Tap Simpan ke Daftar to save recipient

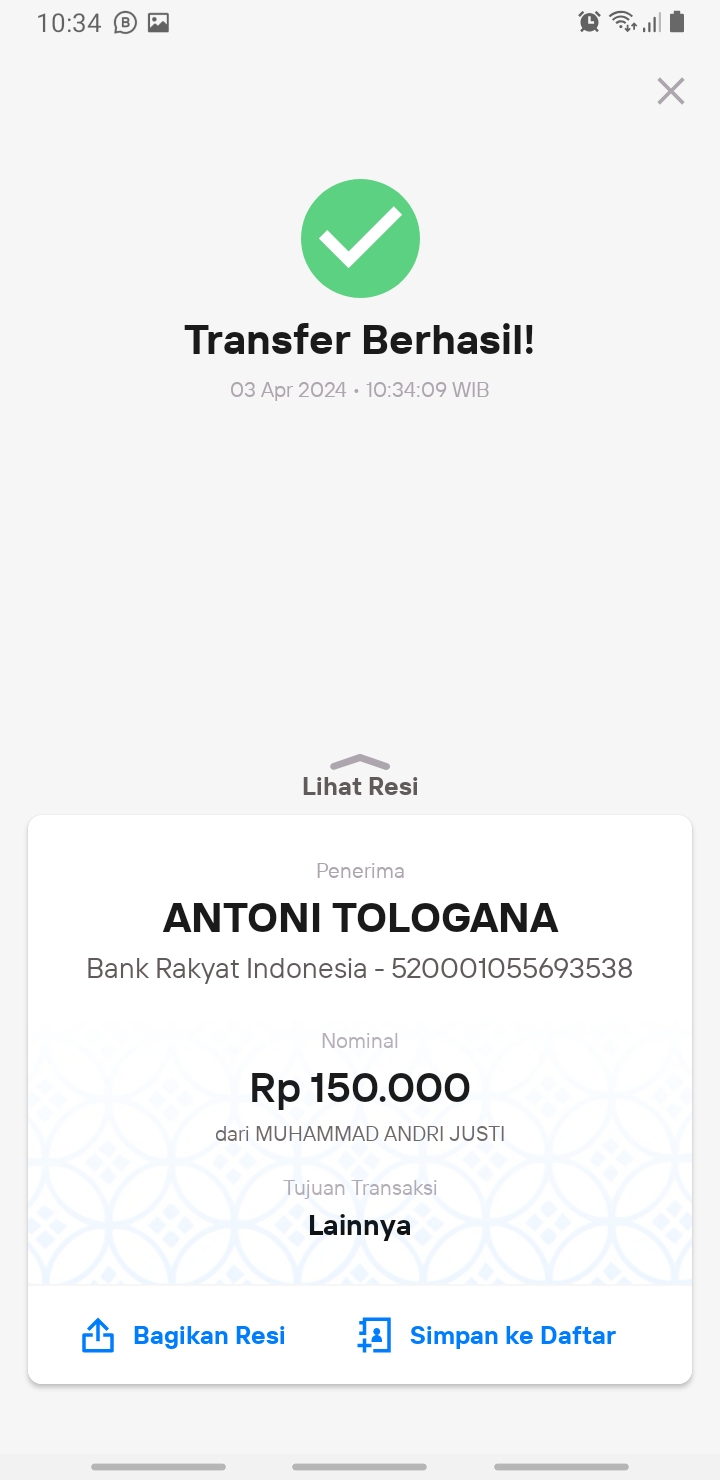pyautogui.click(x=487, y=1335)
